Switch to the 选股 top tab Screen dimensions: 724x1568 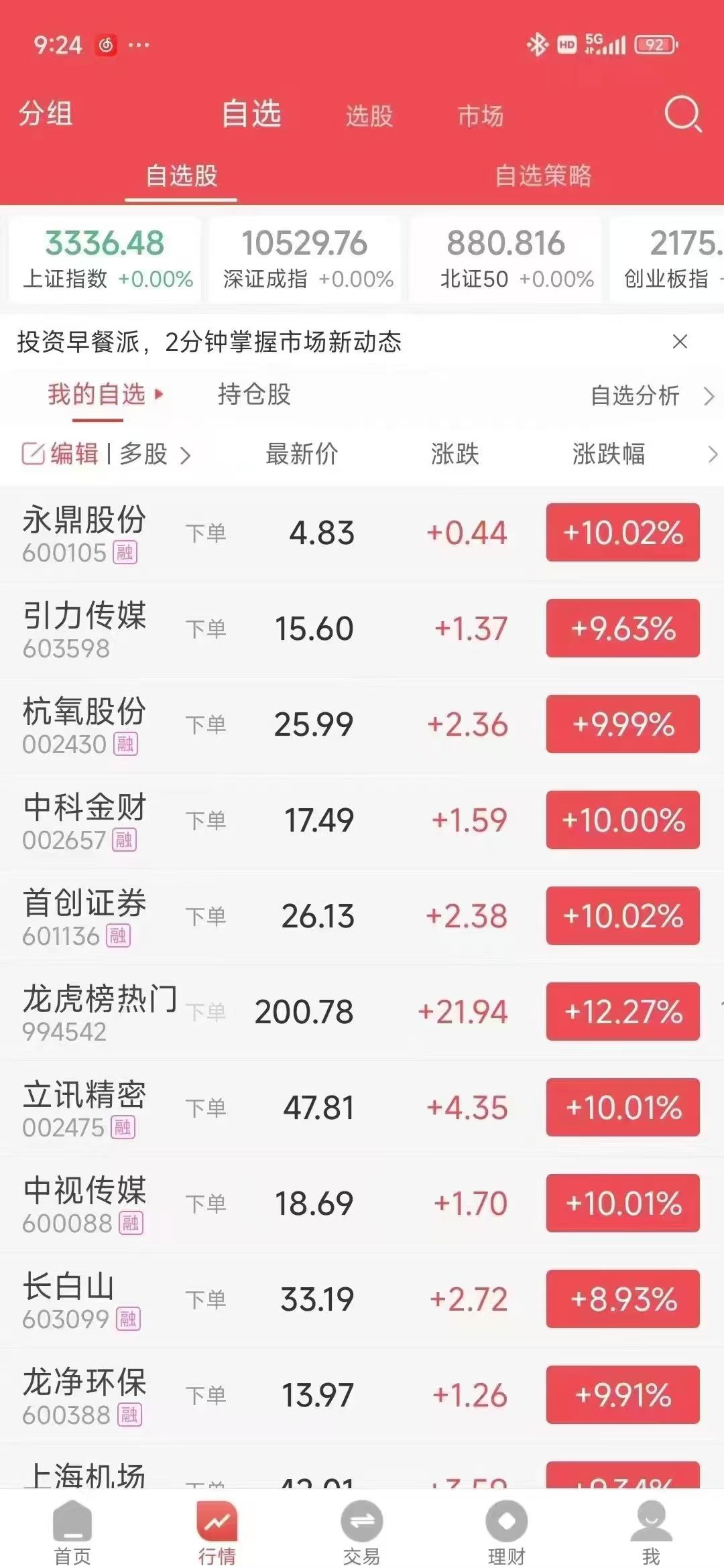pyautogui.click(x=369, y=116)
